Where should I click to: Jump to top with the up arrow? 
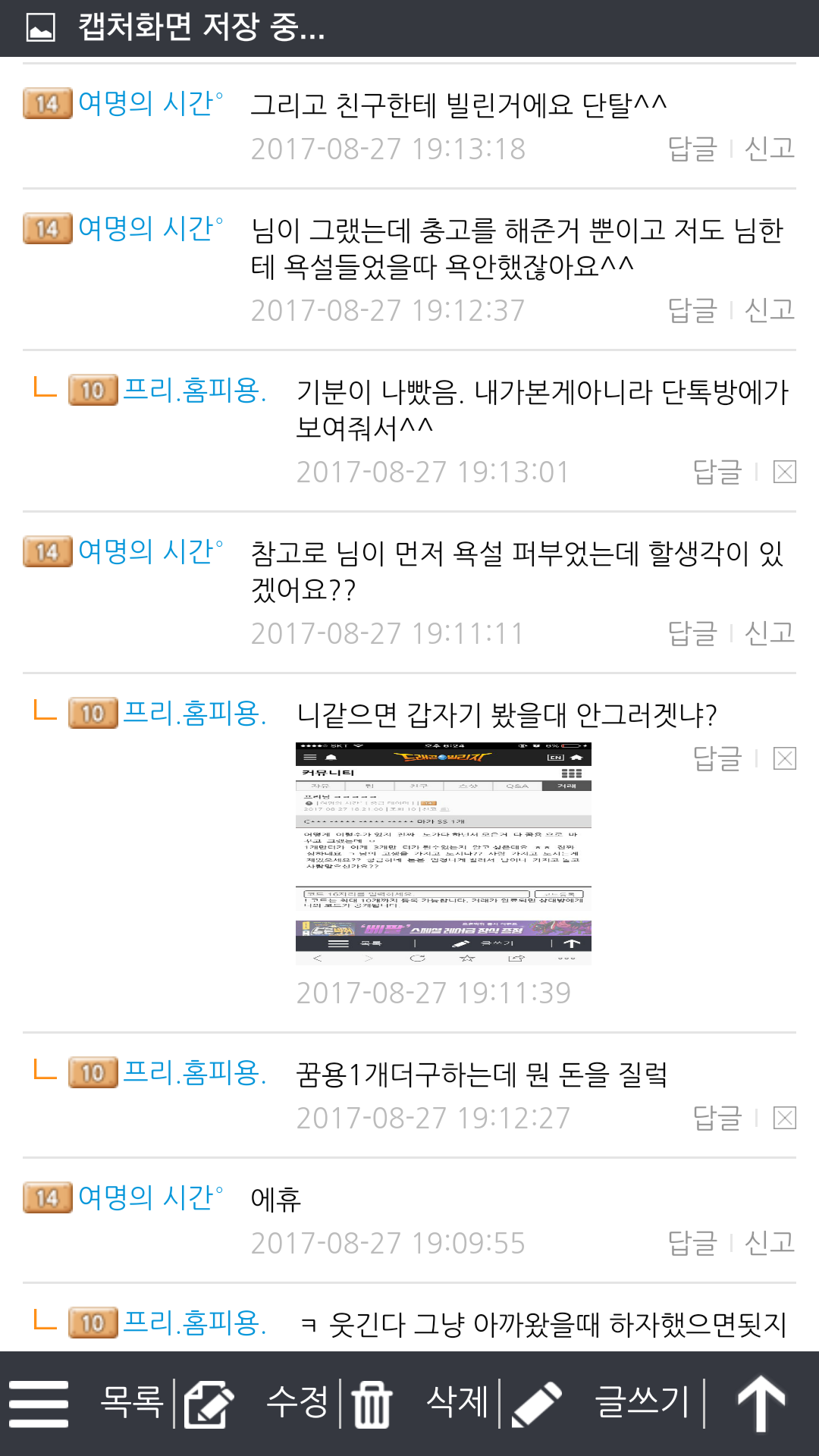pos(761,1403)
